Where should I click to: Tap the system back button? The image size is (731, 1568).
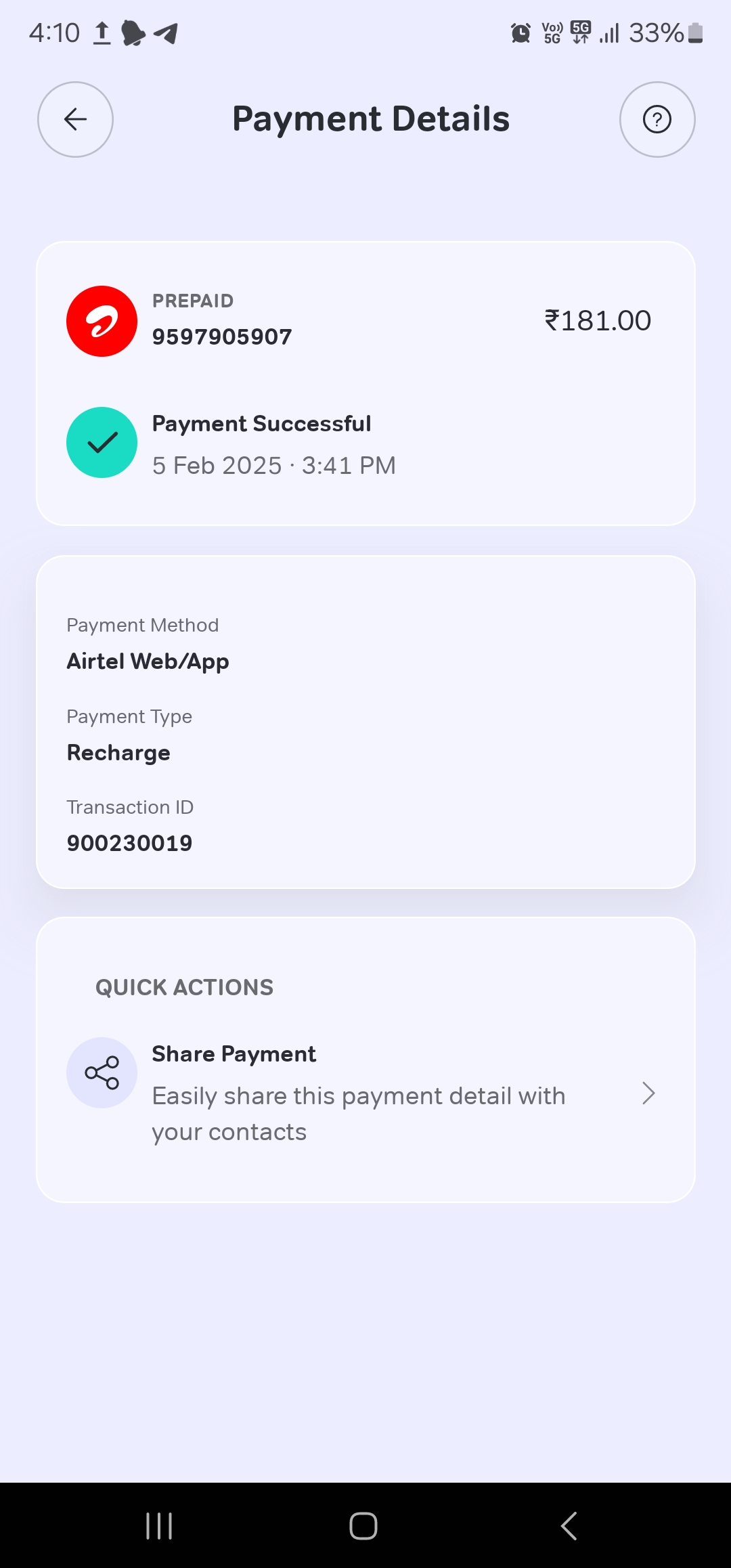tap(569, 1526)
